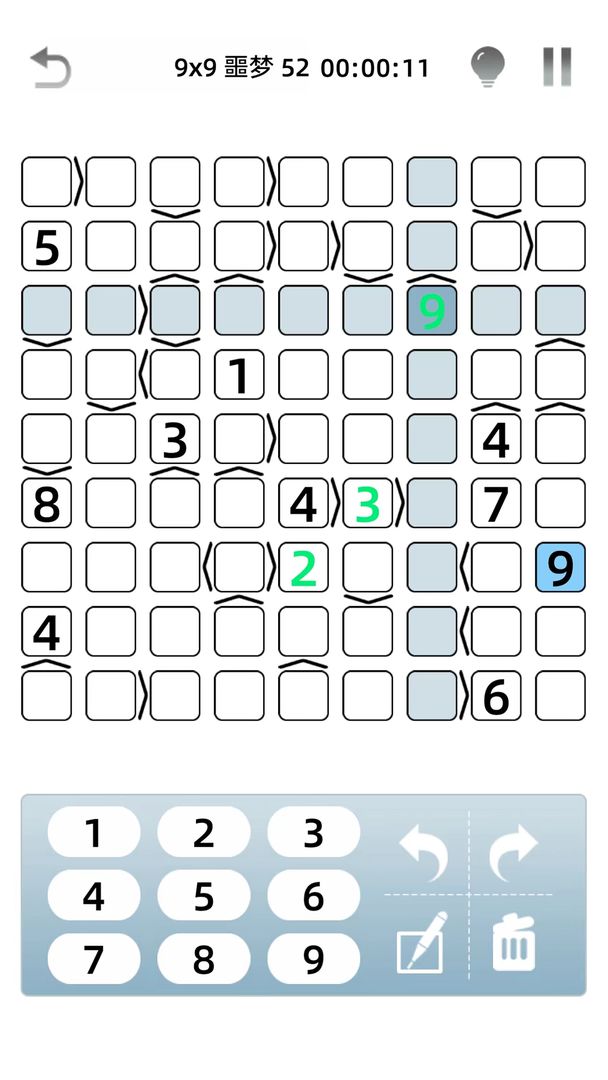Erase the selected cell with trash icon

tap(514, 943)
